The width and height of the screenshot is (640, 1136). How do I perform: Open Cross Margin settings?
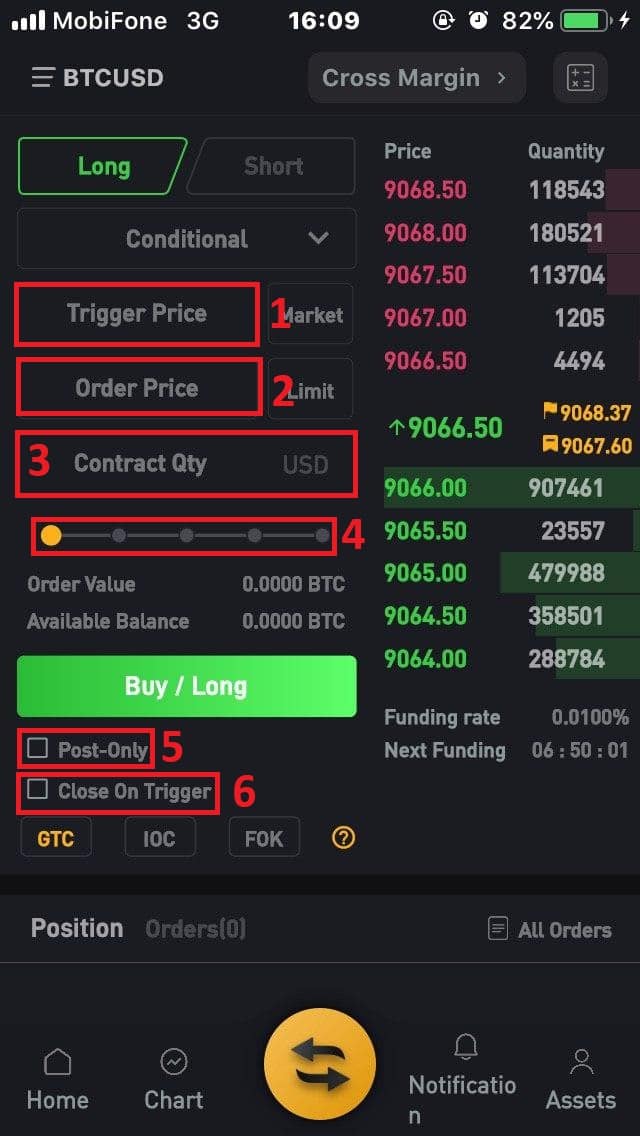click(x=415, y=78)
